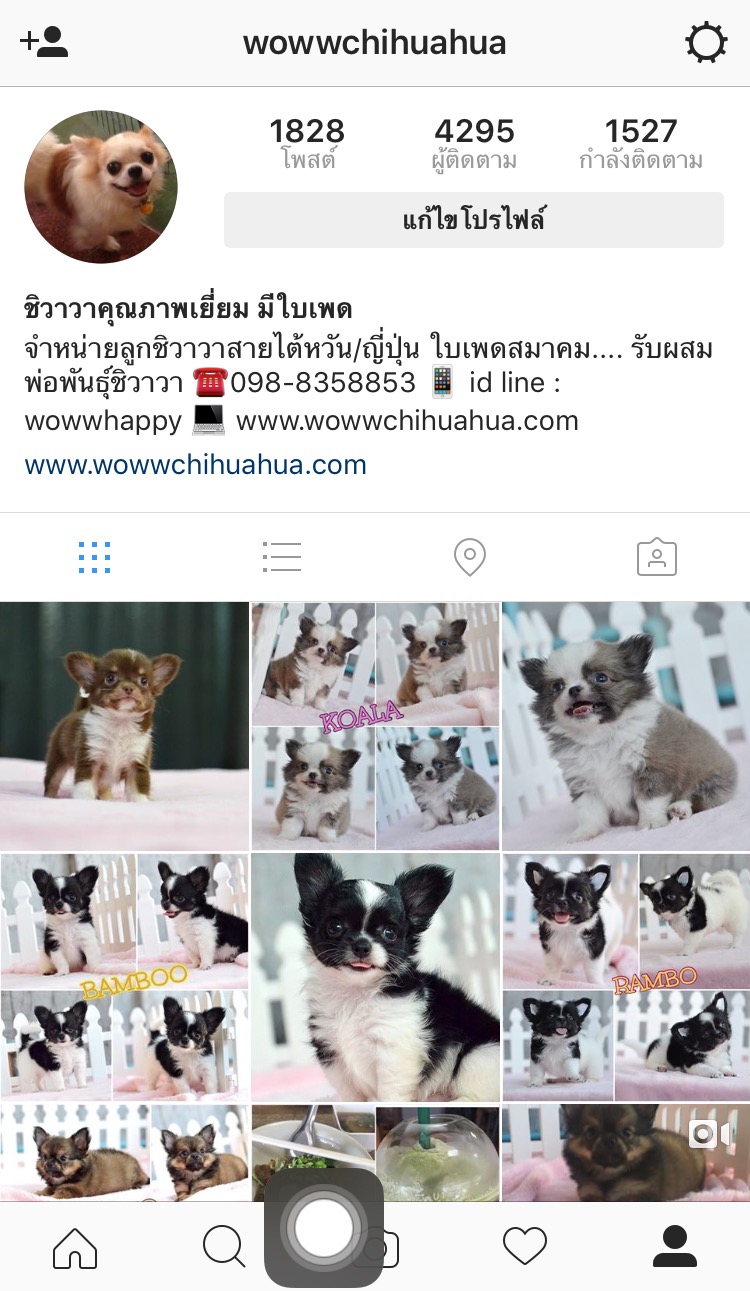The image size is (750, 1291).
Task: View the 4295 followers list
Action: pos(474,143)
